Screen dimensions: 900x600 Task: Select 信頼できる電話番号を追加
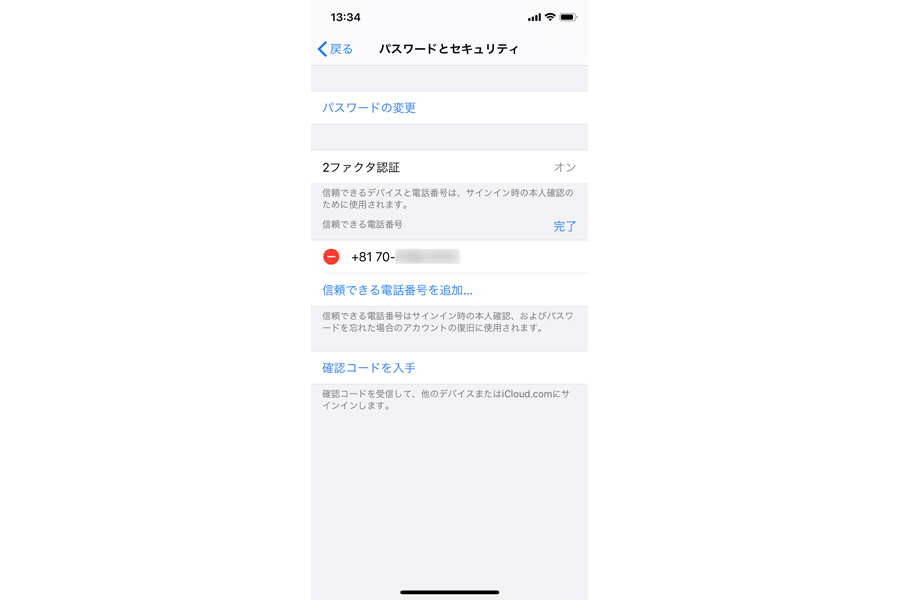(x=397, y=290)
